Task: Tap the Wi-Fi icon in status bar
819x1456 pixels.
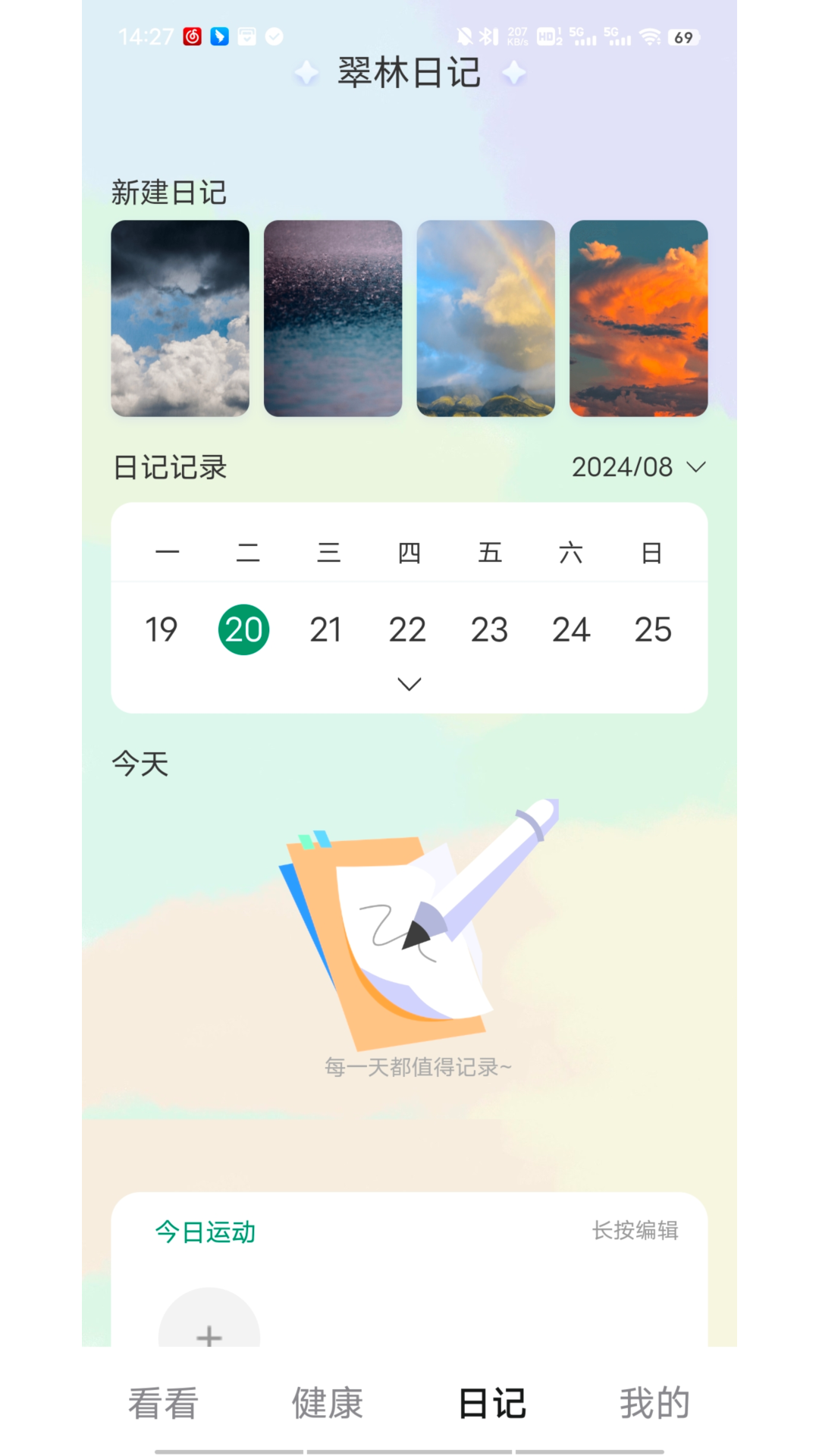Action: [x=648, y=36]
